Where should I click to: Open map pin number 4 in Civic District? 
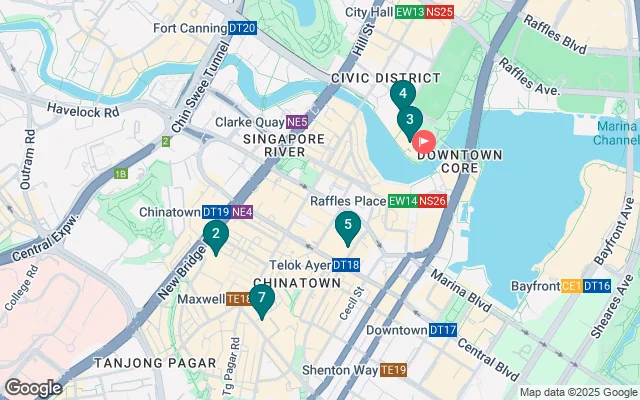[x=402, y=94]
